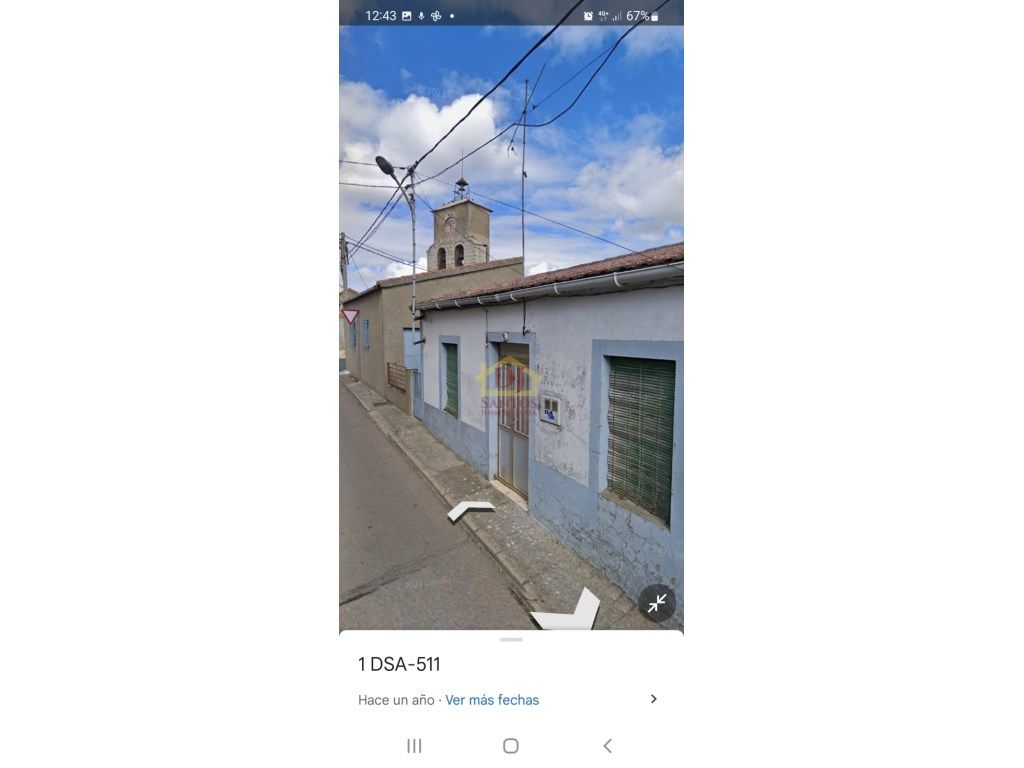
Task: Move forward along the street arrow
Action: tap(470, 510)
